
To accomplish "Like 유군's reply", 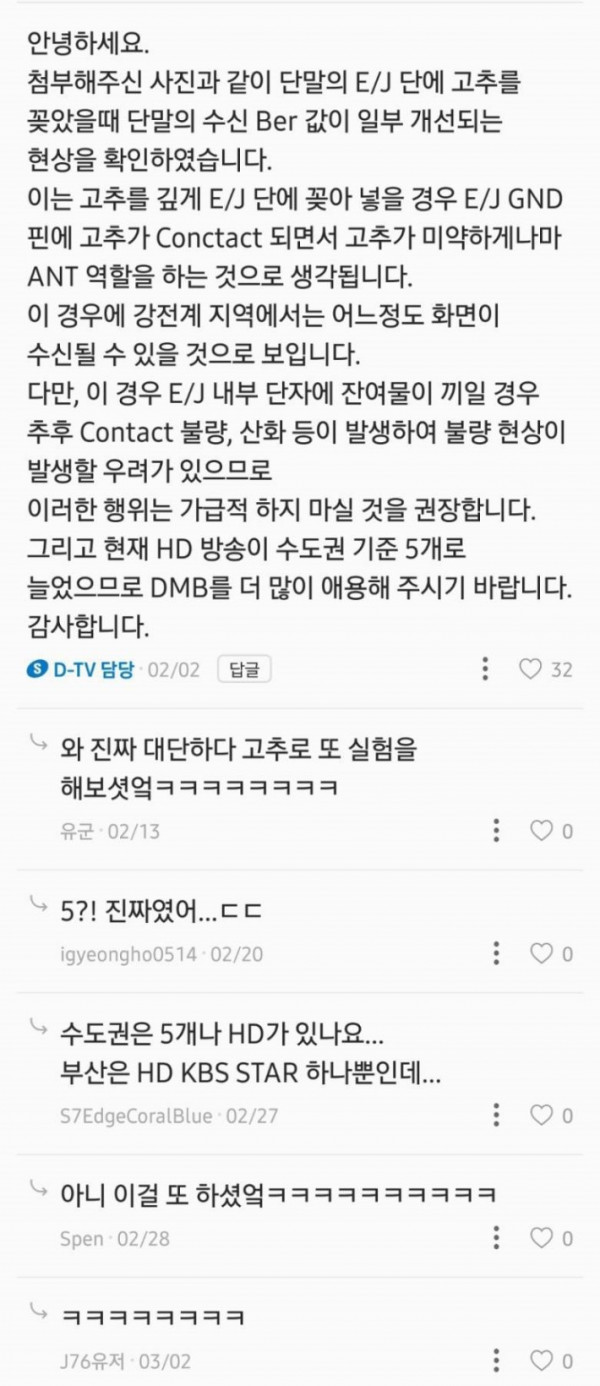I will [x=541, y=830].
